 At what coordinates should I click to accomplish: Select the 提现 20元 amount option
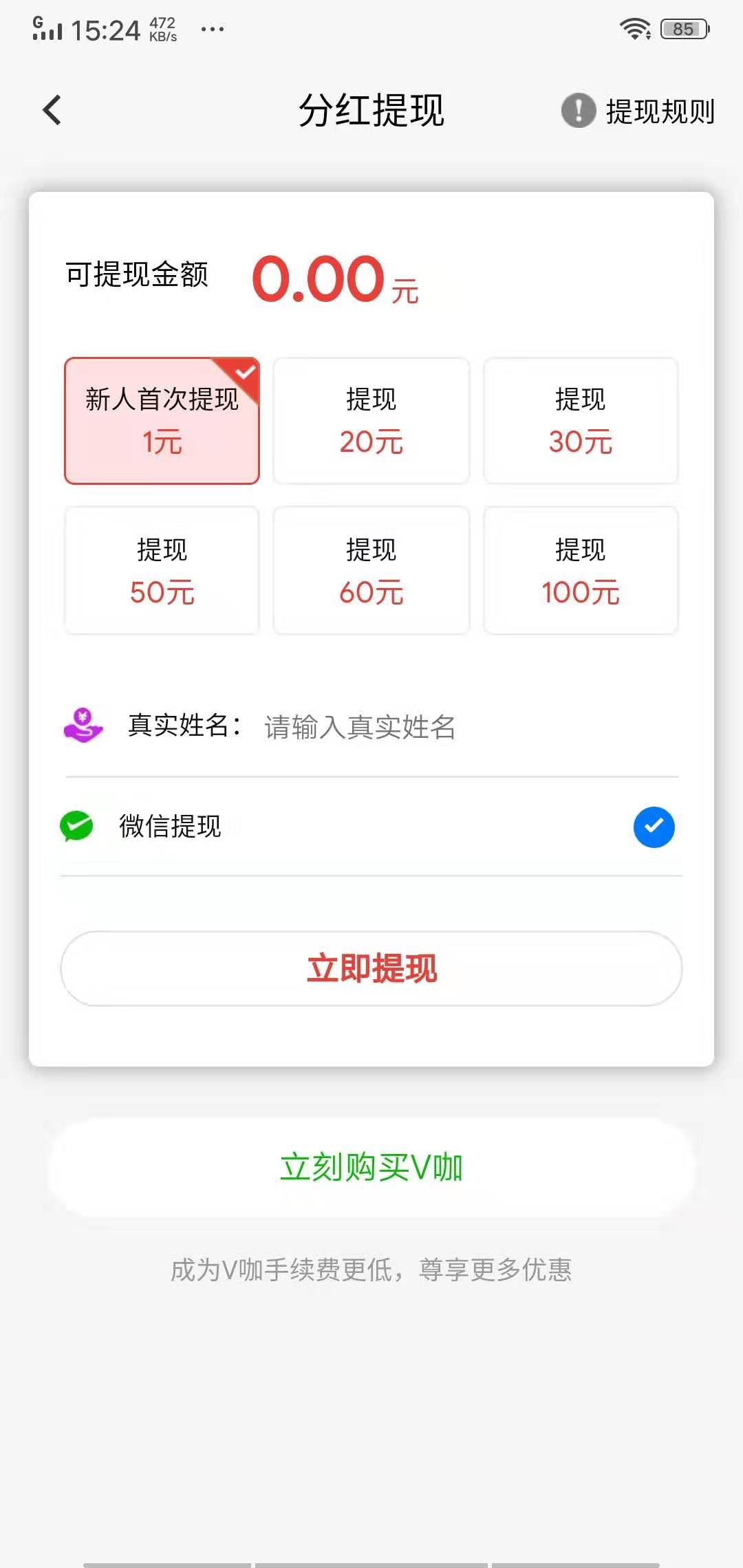pyautogui.click(x=371, y=420)
